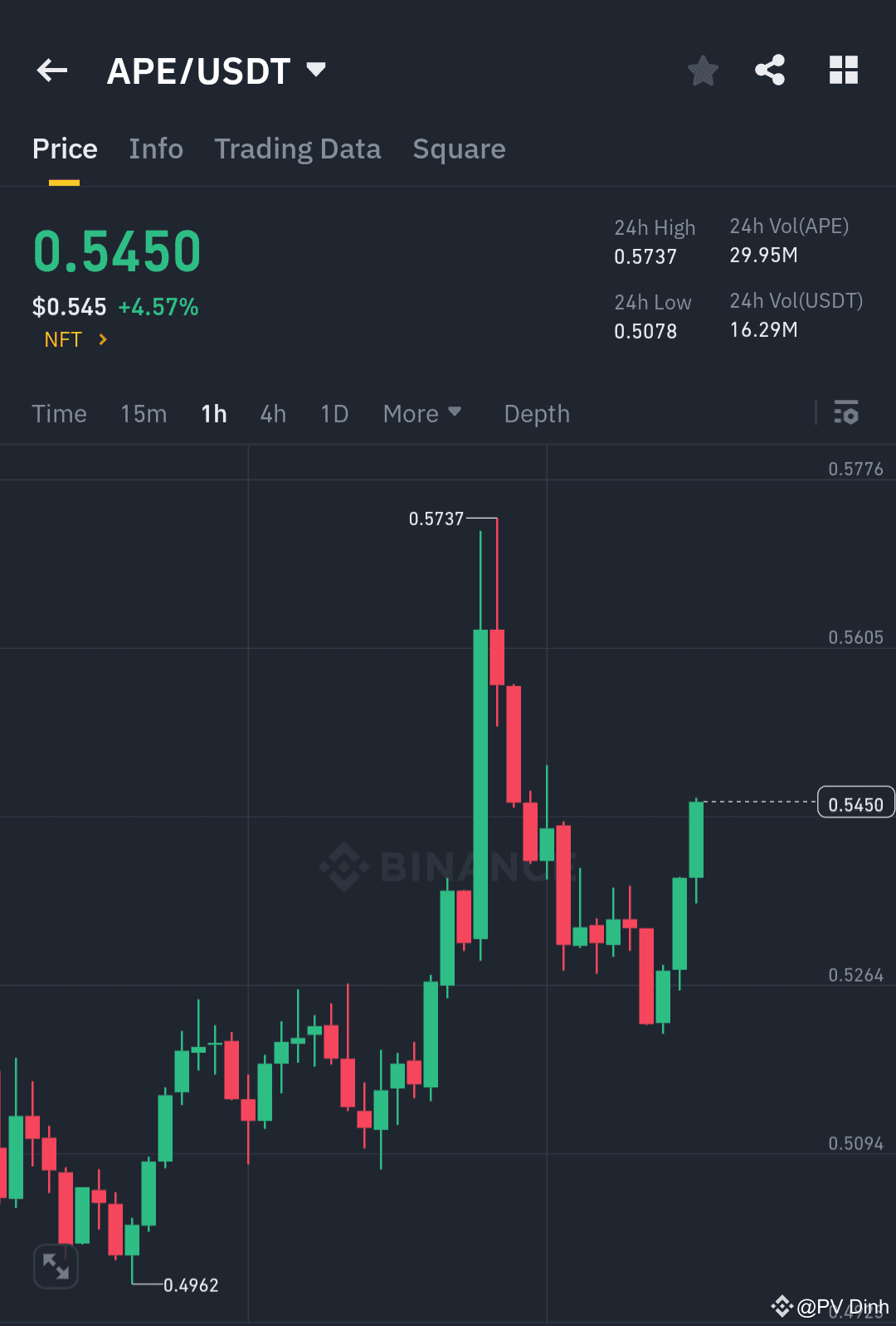
Task: Switch to the Trading Data tab
Action: click(x=298, y=149)
